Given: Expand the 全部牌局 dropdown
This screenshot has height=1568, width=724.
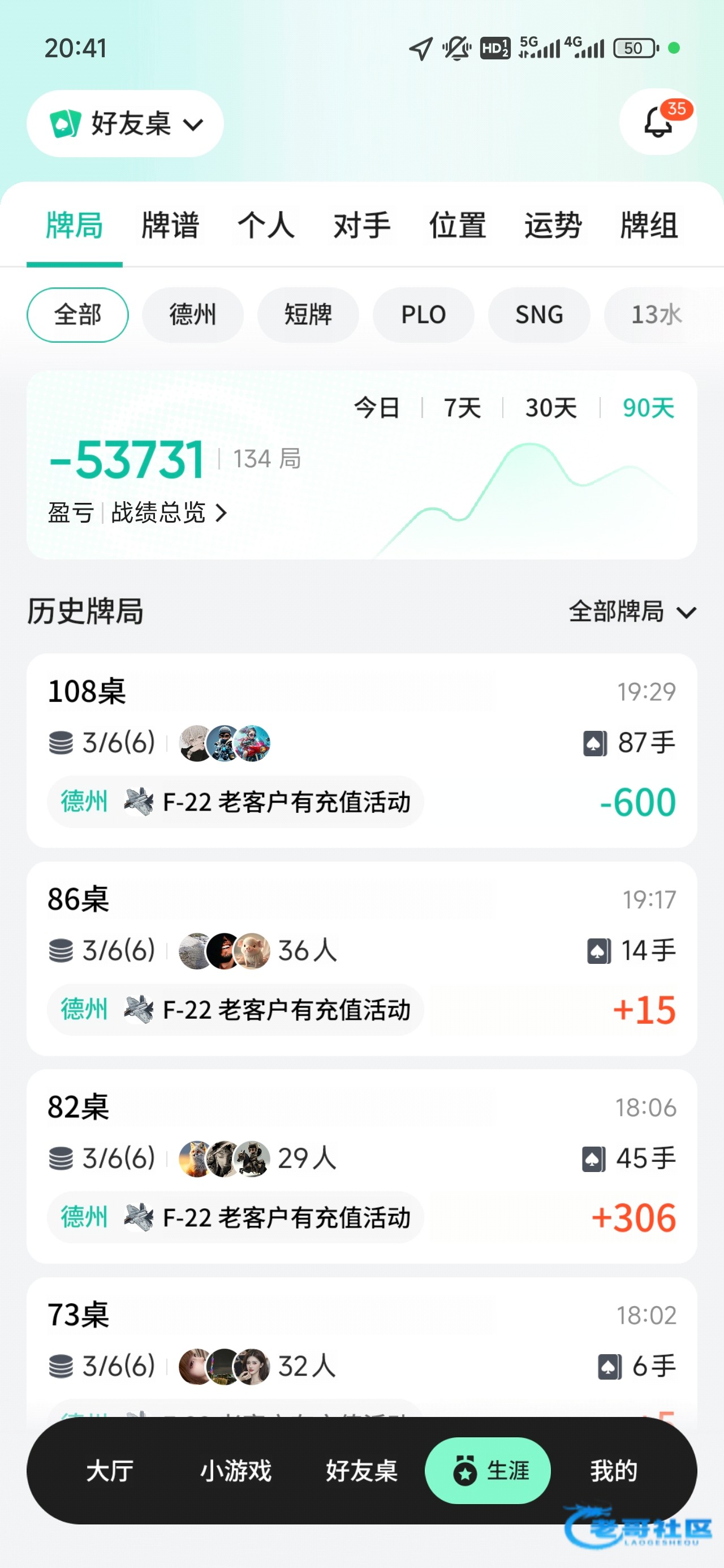Looking at the screenshot, I should click(x=632, y=611).
